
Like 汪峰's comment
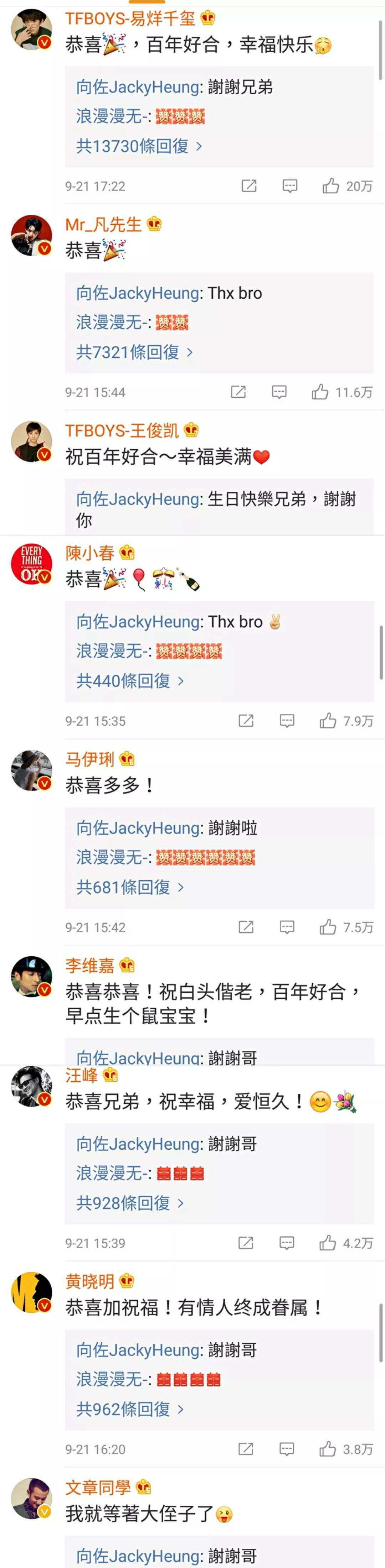(328, 1242)
